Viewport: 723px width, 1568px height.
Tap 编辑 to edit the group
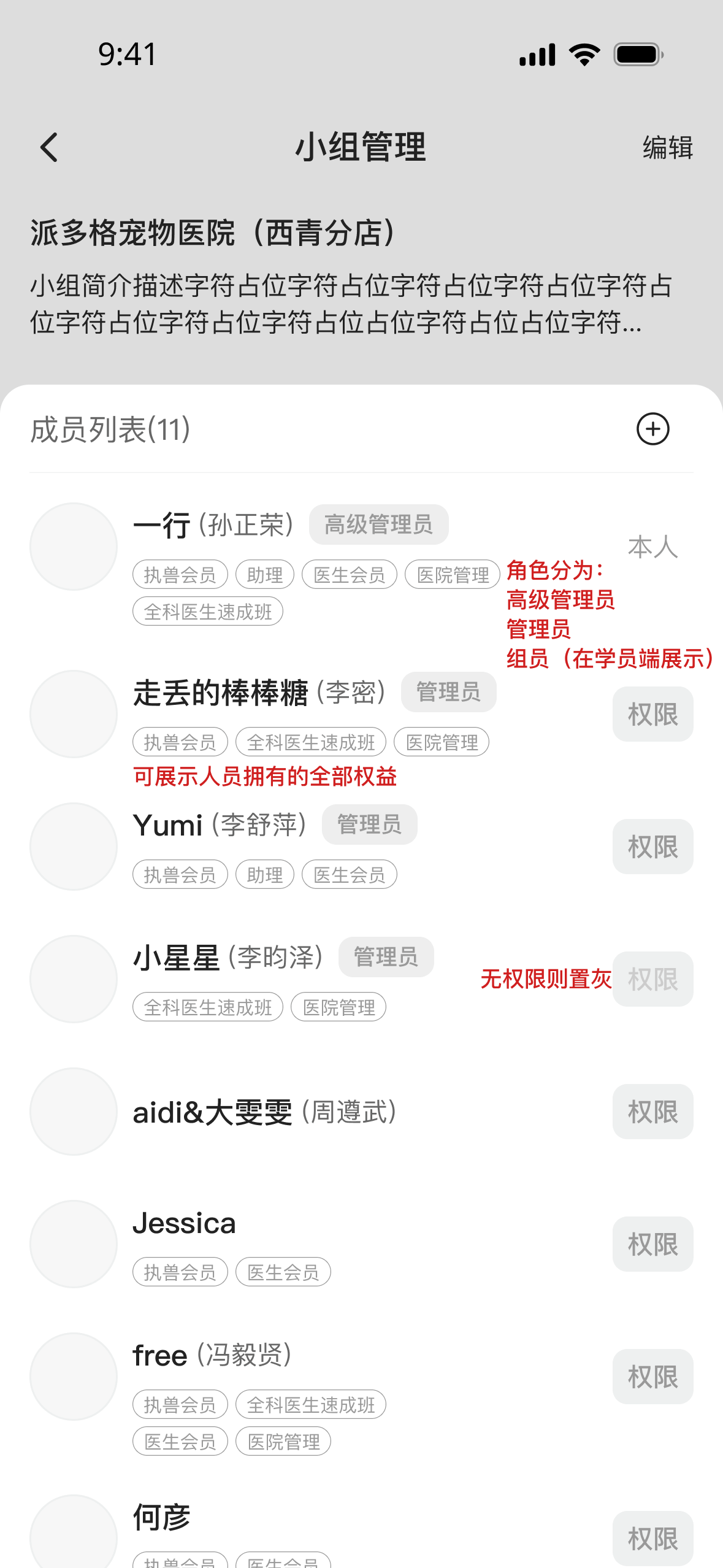(667, 148)
